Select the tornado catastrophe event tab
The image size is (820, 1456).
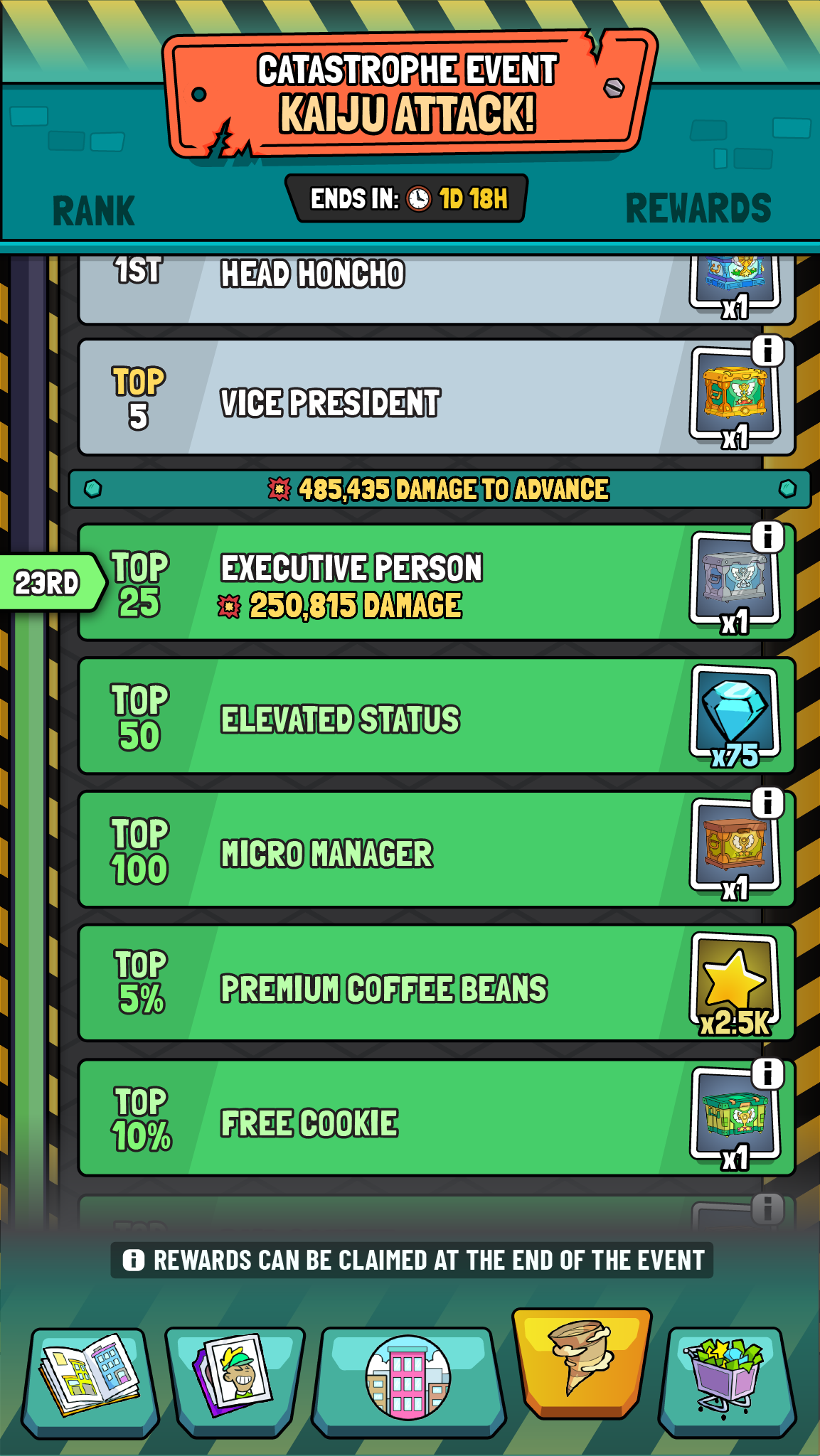click(x=582, y=1363)
